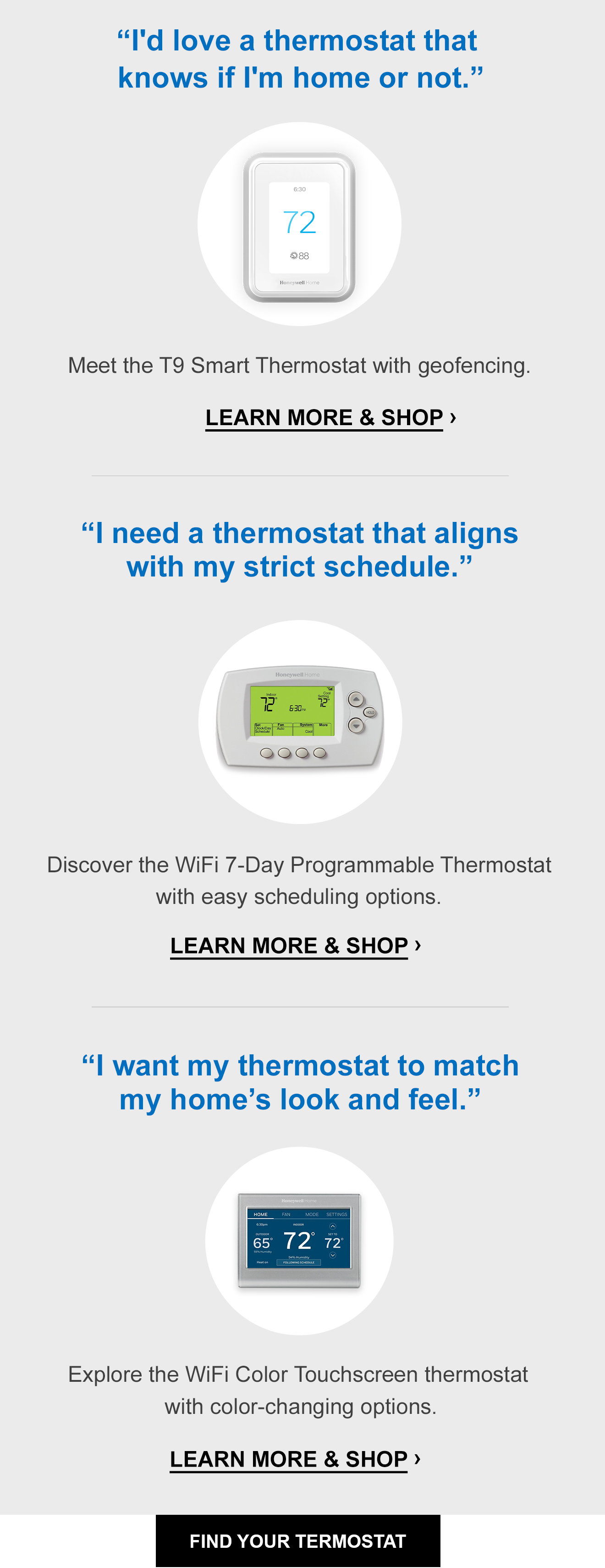Open the T9 Smart Thermostat image
The image size is (605, 1568).
[x=299, y=225]
